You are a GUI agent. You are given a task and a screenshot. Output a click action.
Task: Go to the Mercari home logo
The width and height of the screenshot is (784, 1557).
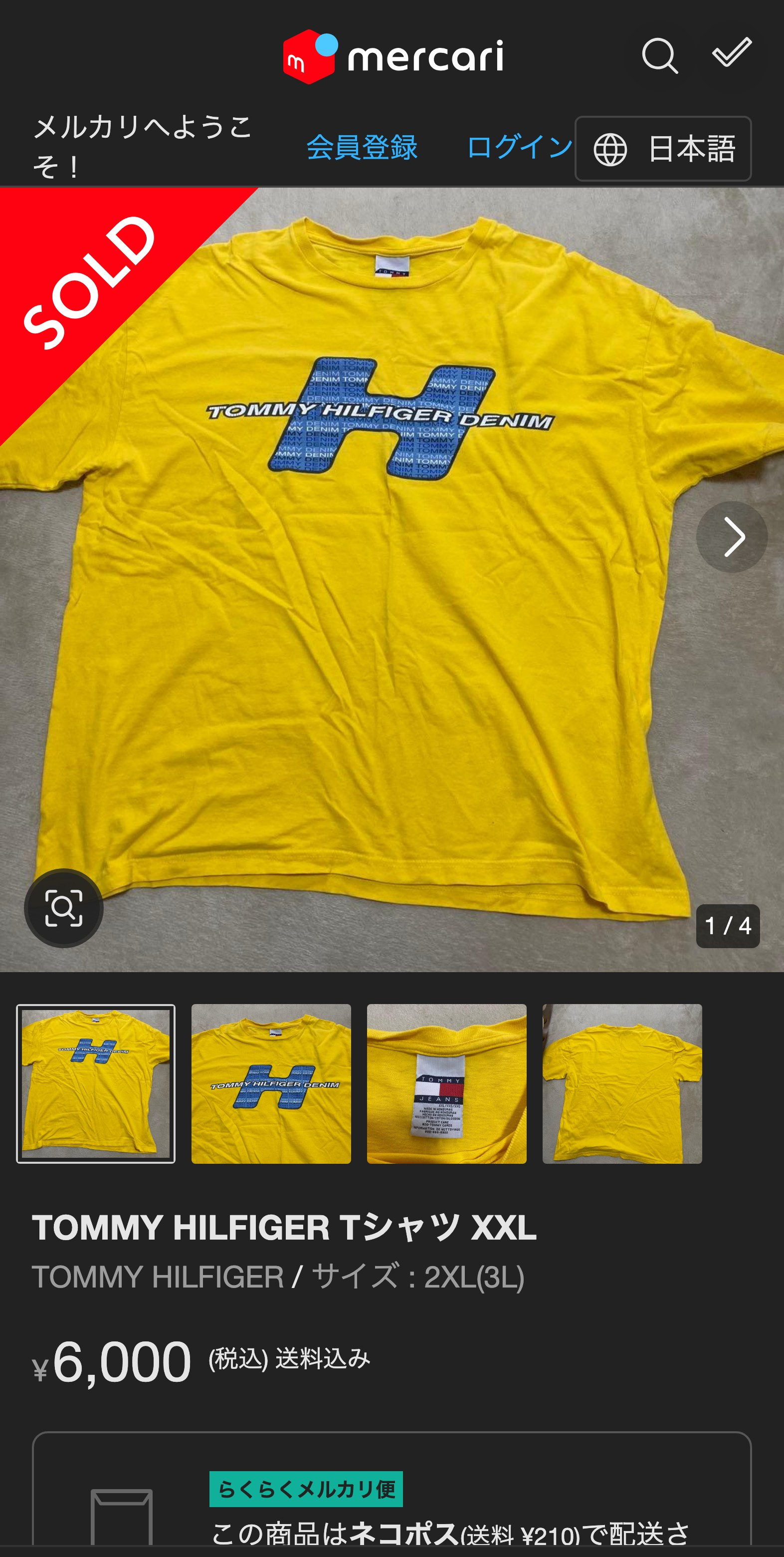[x=393, y=56]
